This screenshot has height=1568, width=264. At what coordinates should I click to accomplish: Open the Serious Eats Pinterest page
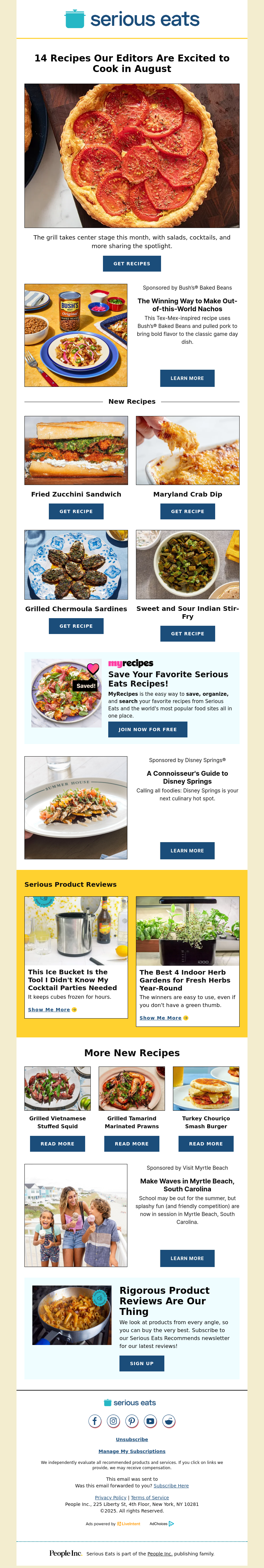click(x=132, y=1421)
